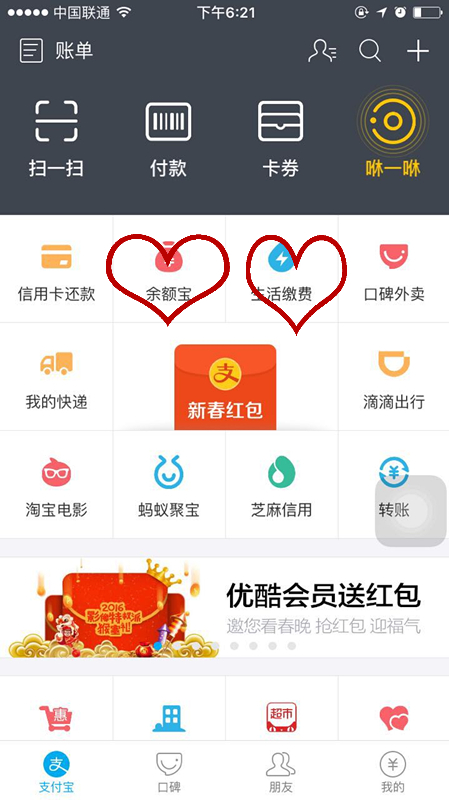Open 口碑外卖 food delivery
The image size is (449, 800).
[394, 269]
